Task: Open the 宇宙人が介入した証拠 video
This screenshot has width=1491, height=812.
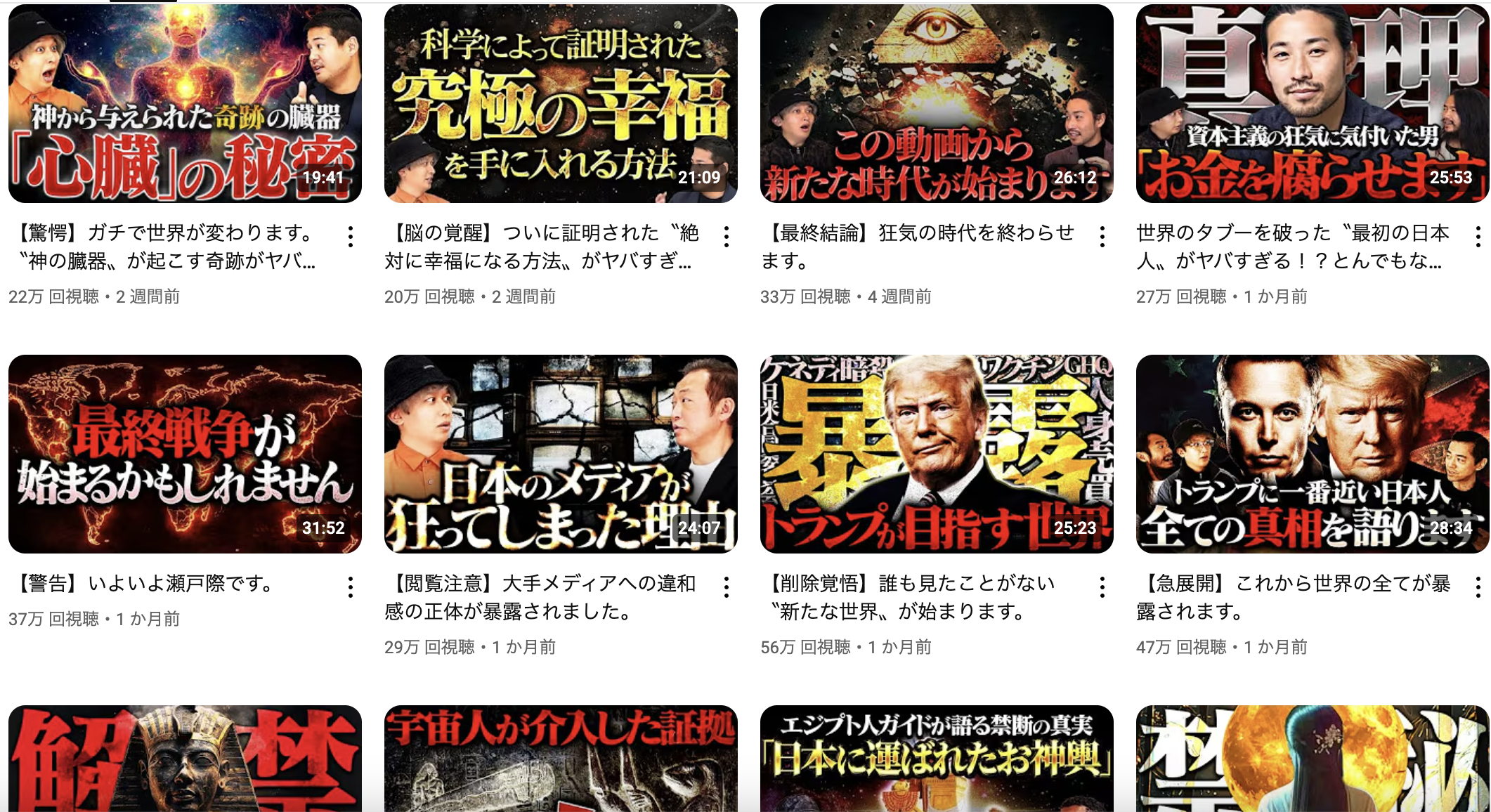Action: 561,759
